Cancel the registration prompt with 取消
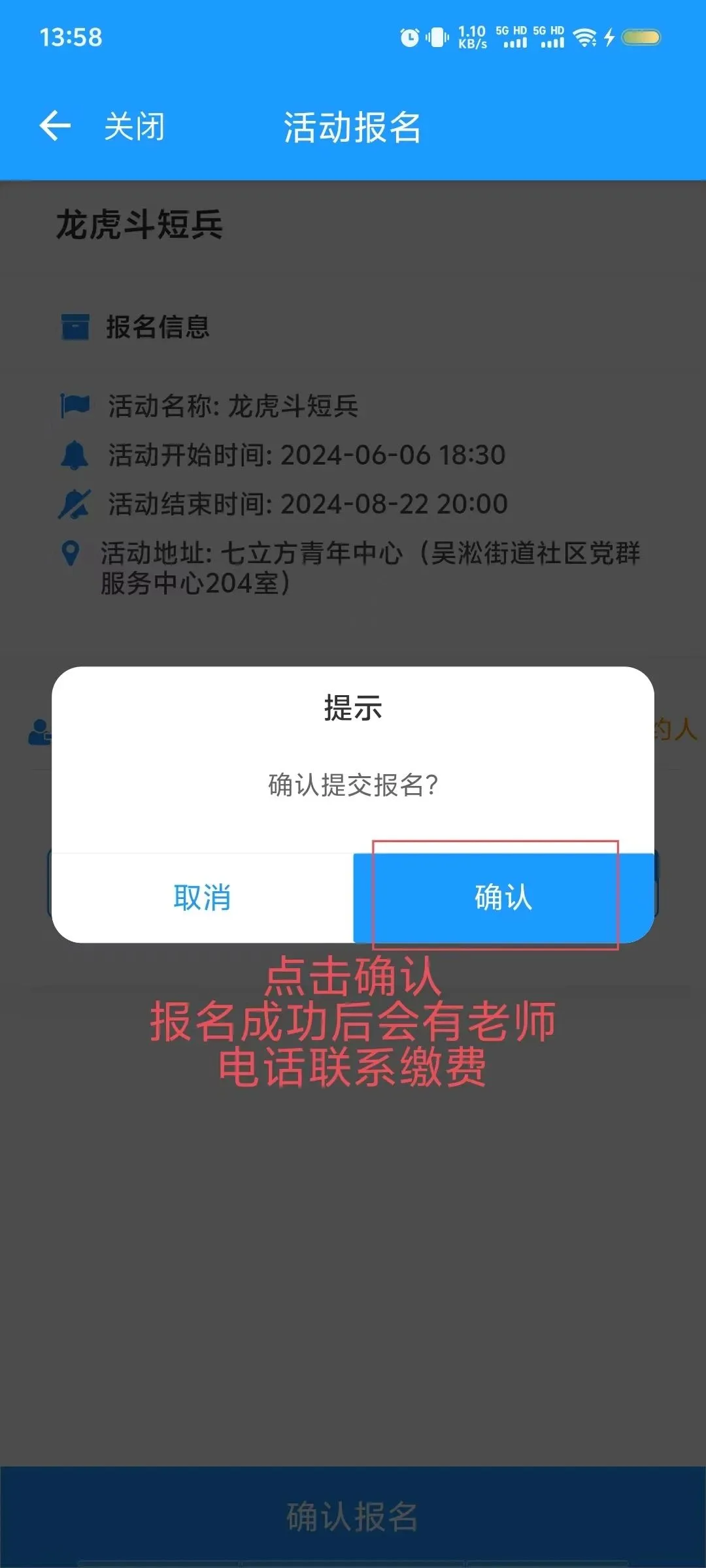706x1568 pixels. (x=202, y=897)
